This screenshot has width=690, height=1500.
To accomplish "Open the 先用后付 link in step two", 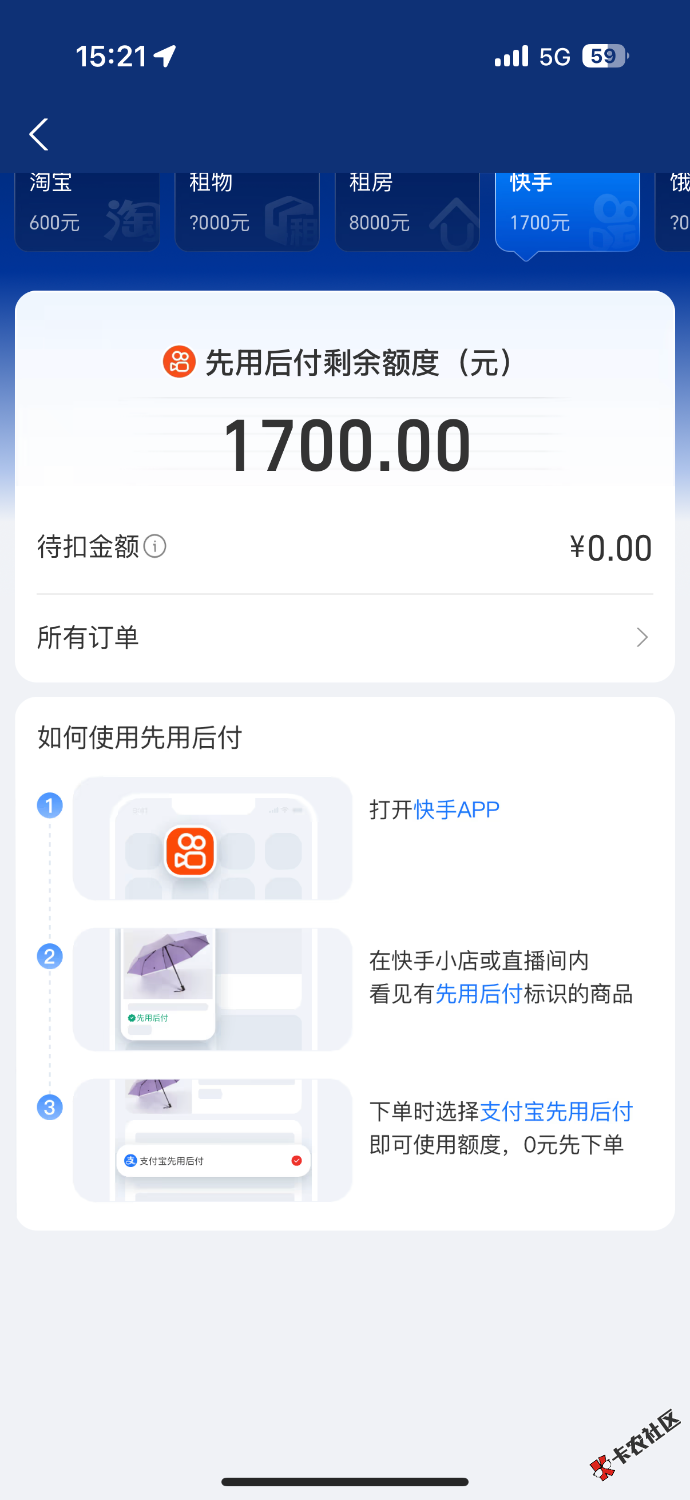I will tap(478, 994).
